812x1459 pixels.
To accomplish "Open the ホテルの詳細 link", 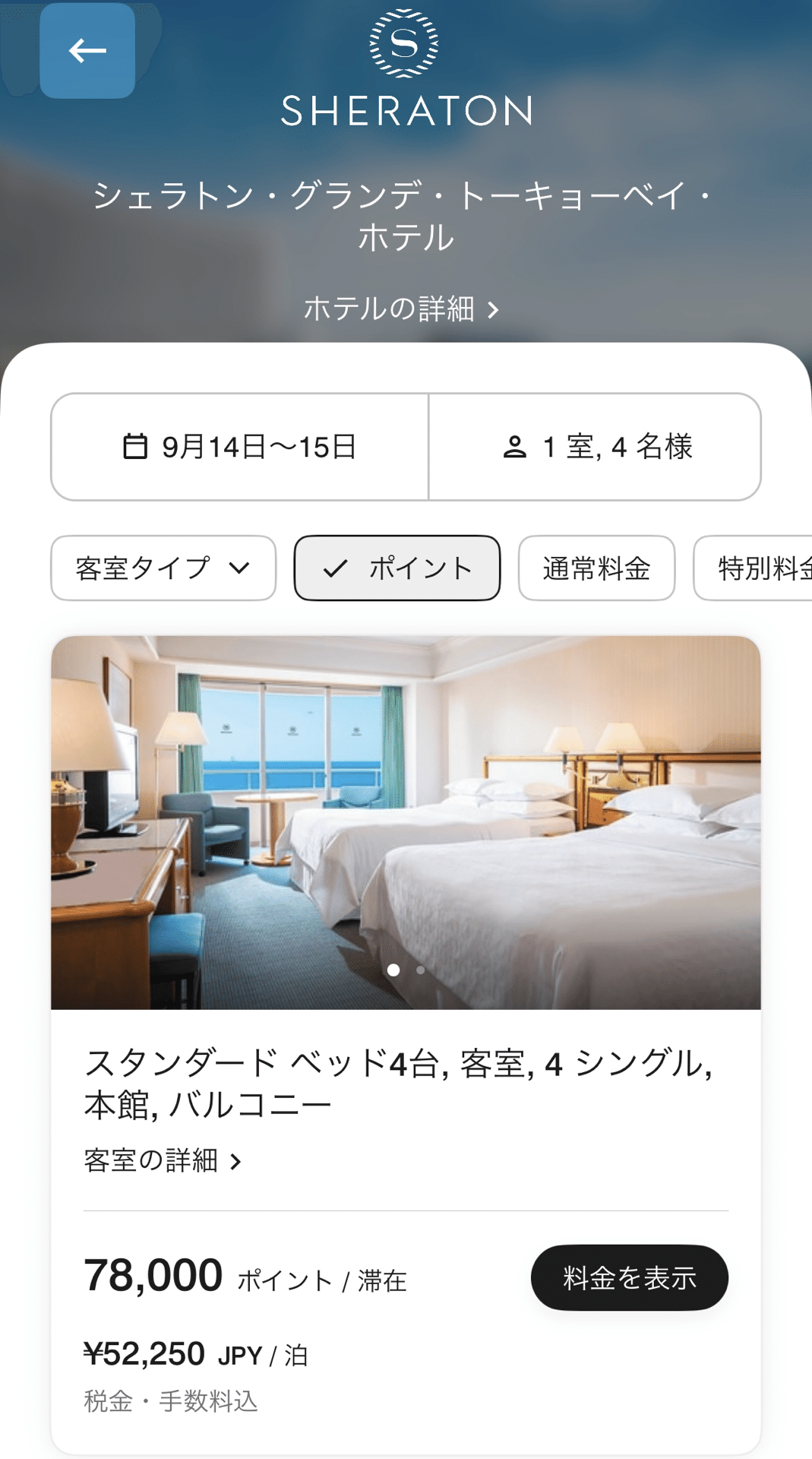I will pyautogui.click(x=401, y=309).
